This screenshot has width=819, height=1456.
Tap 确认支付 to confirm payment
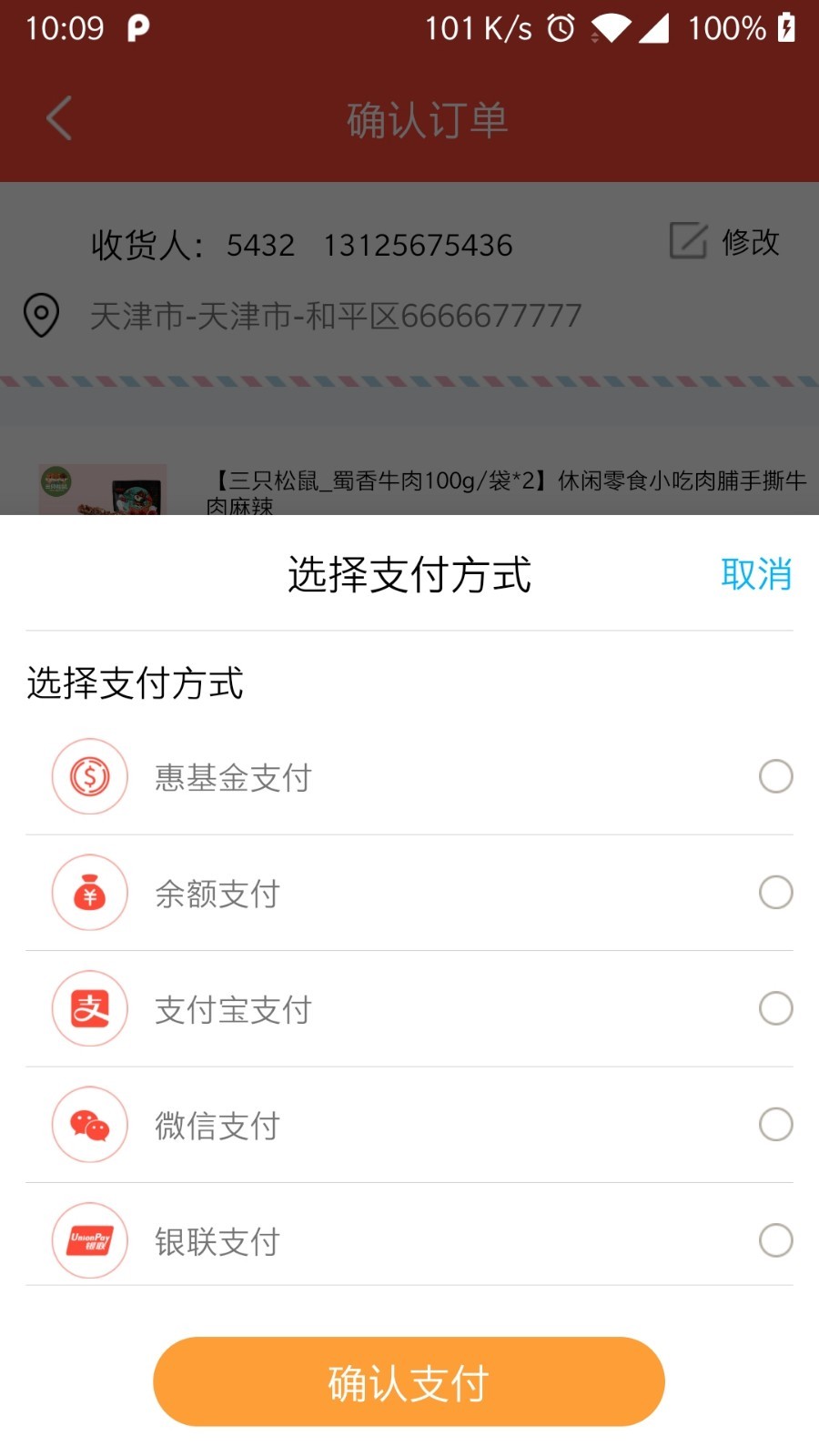[x=409, y=1381]
